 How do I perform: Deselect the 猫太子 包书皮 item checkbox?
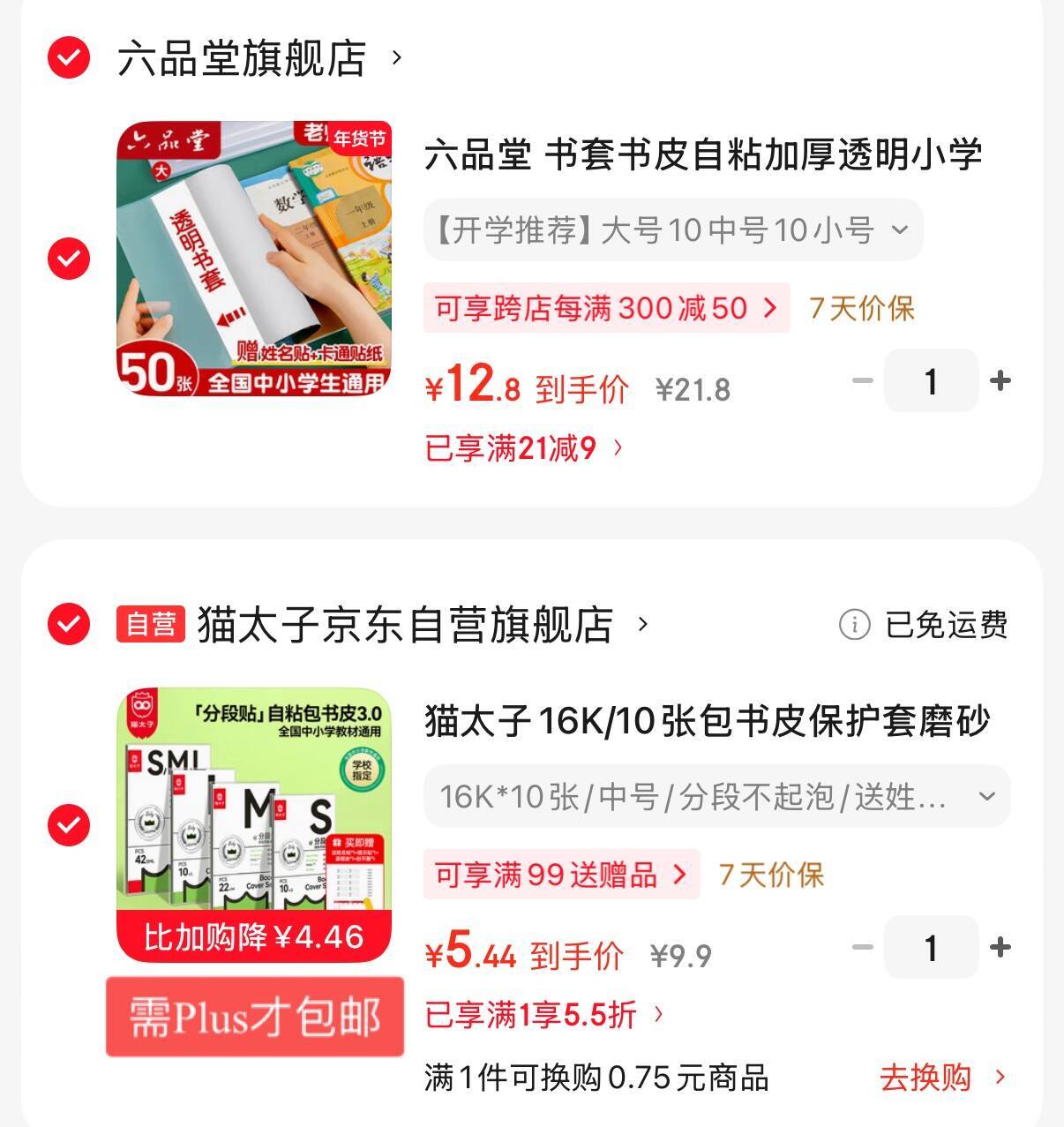tap(69, 825)
